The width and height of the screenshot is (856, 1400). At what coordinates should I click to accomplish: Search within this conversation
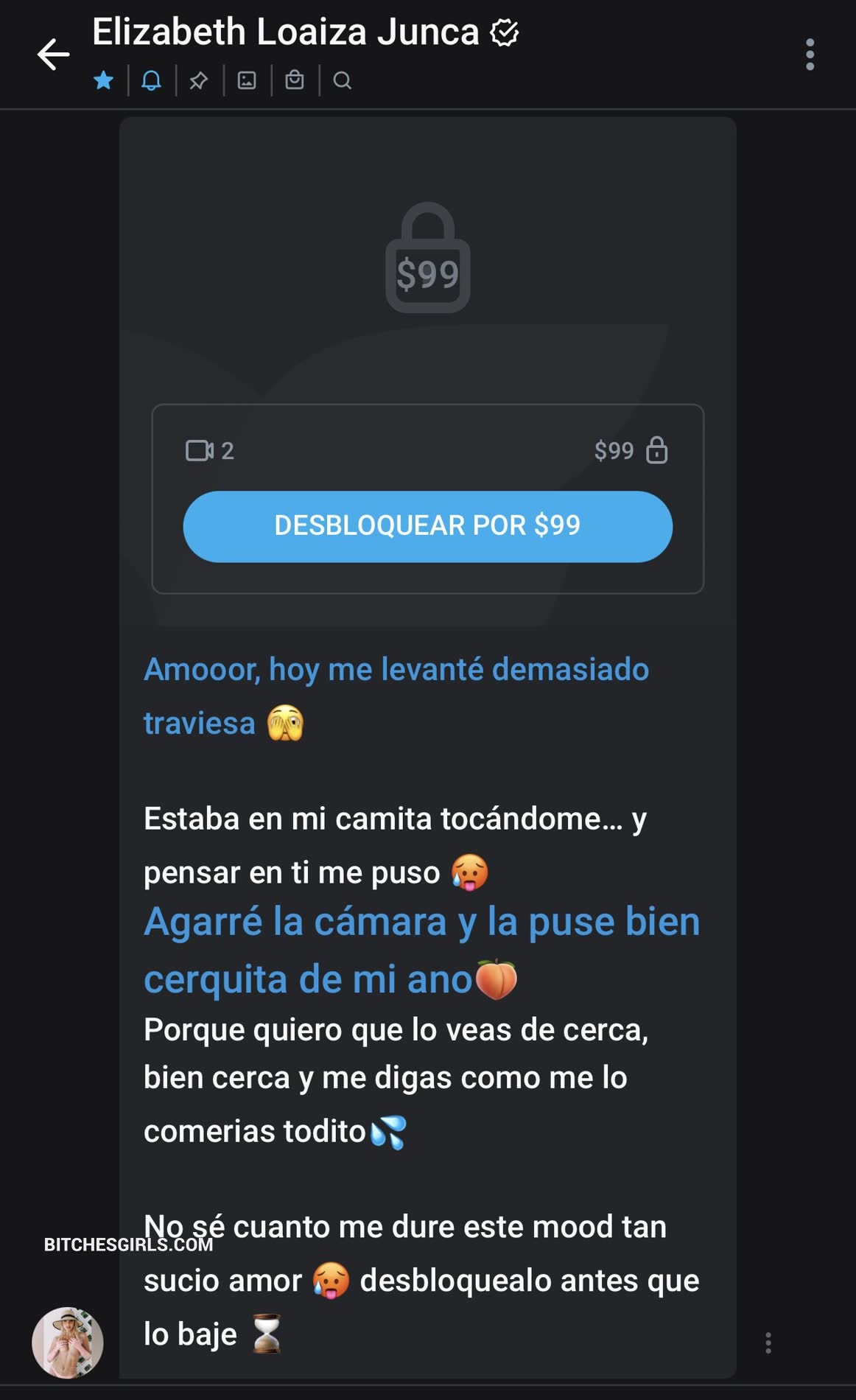pyautogui.click(x=343, y=80)
